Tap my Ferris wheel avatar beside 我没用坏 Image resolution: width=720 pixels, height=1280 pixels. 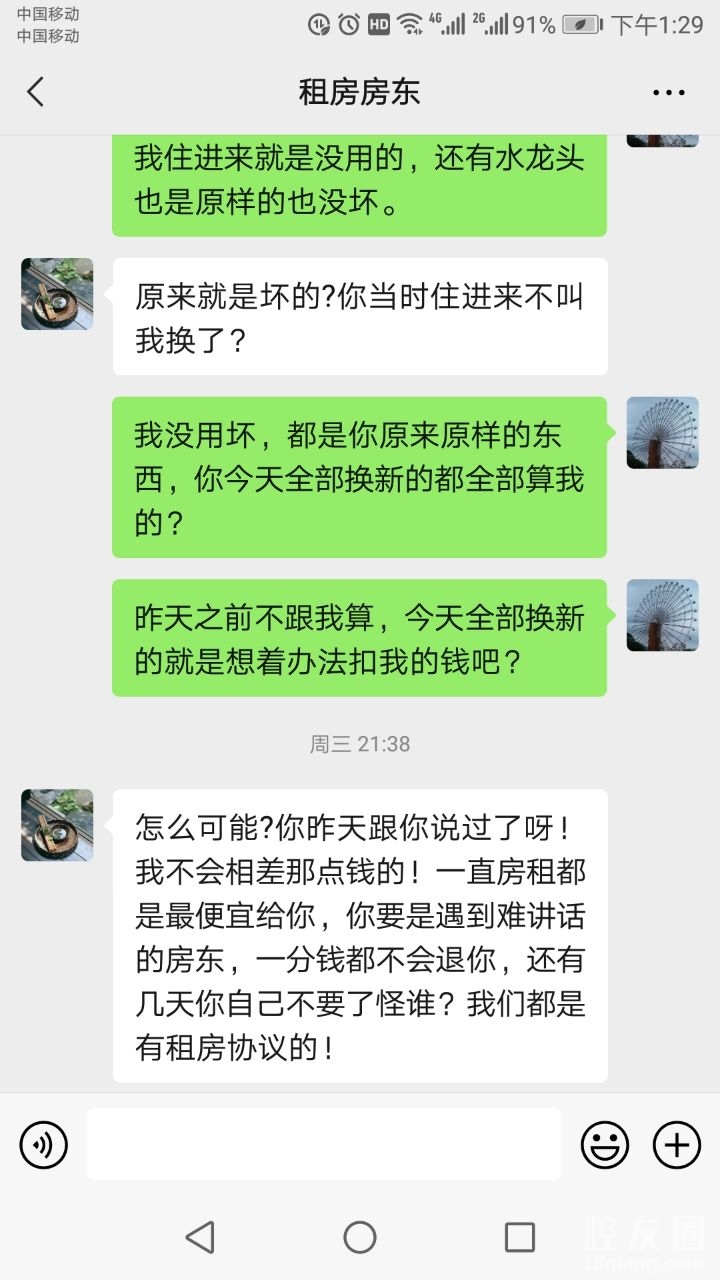pyautogui.click(x=662, y=433)
